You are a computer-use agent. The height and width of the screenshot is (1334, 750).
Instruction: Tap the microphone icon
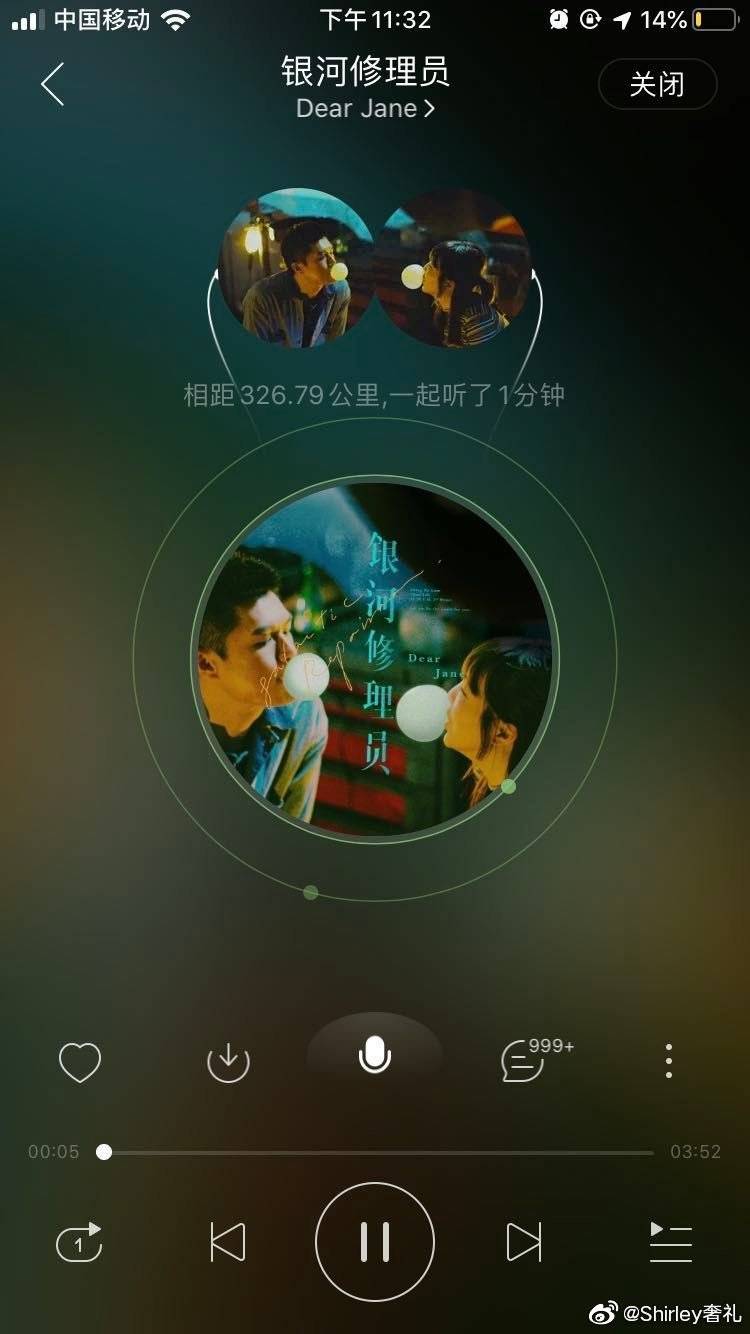(x=375, y=1054)
